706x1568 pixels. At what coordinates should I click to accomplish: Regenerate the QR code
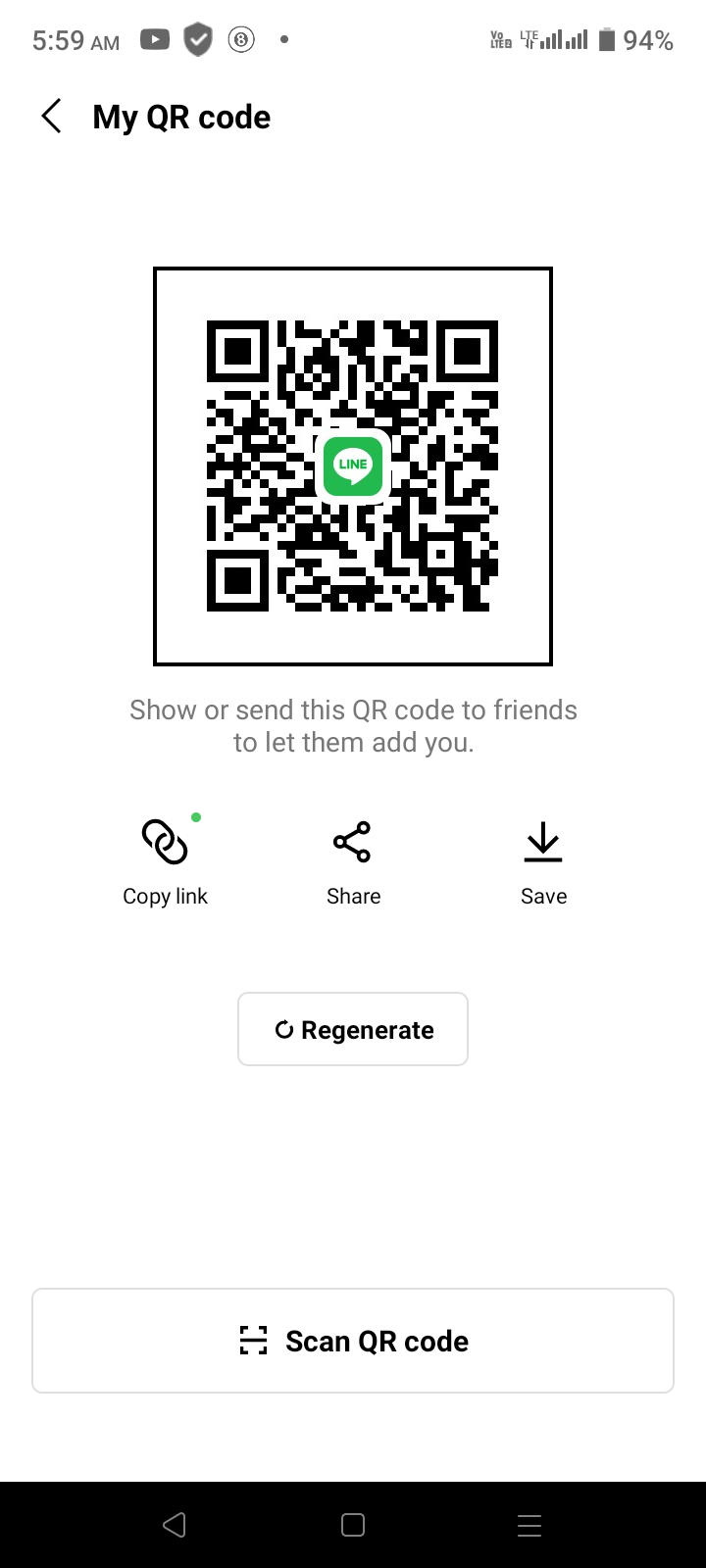[x=353, y=1029]
